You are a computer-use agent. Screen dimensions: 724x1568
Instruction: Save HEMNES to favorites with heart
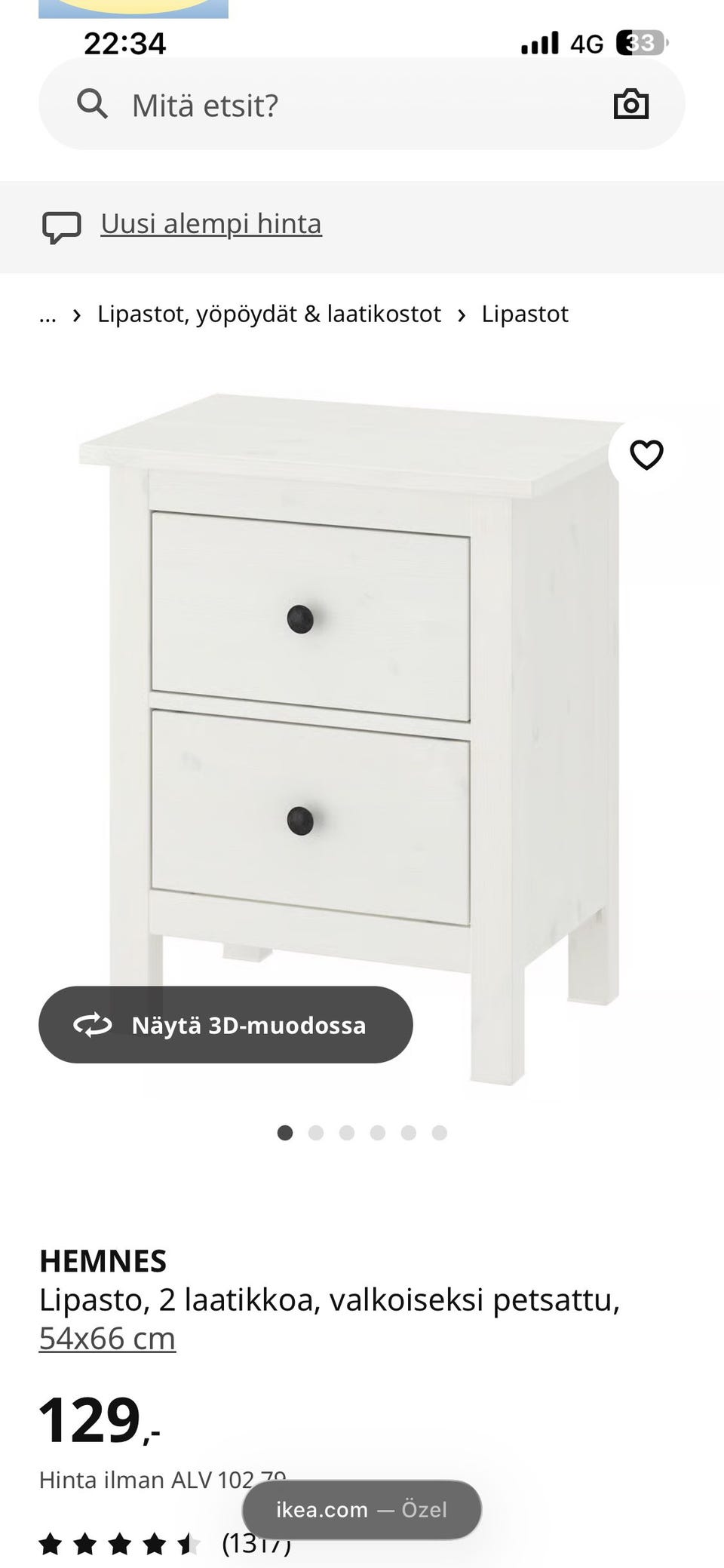(x=646, y=455)
